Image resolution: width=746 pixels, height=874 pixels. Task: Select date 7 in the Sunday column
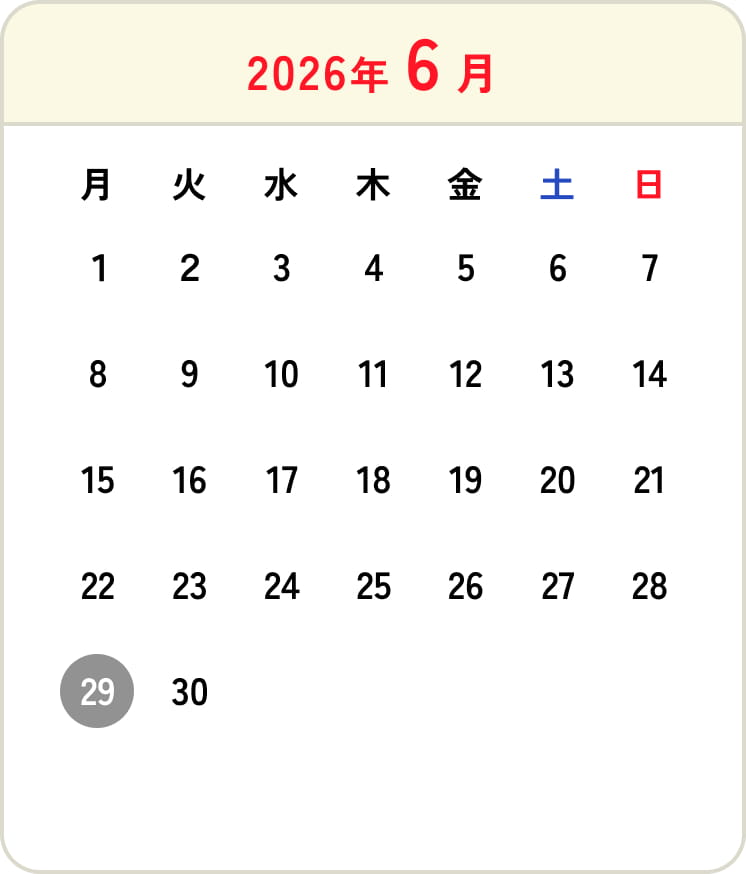click(x=650, y=268)
